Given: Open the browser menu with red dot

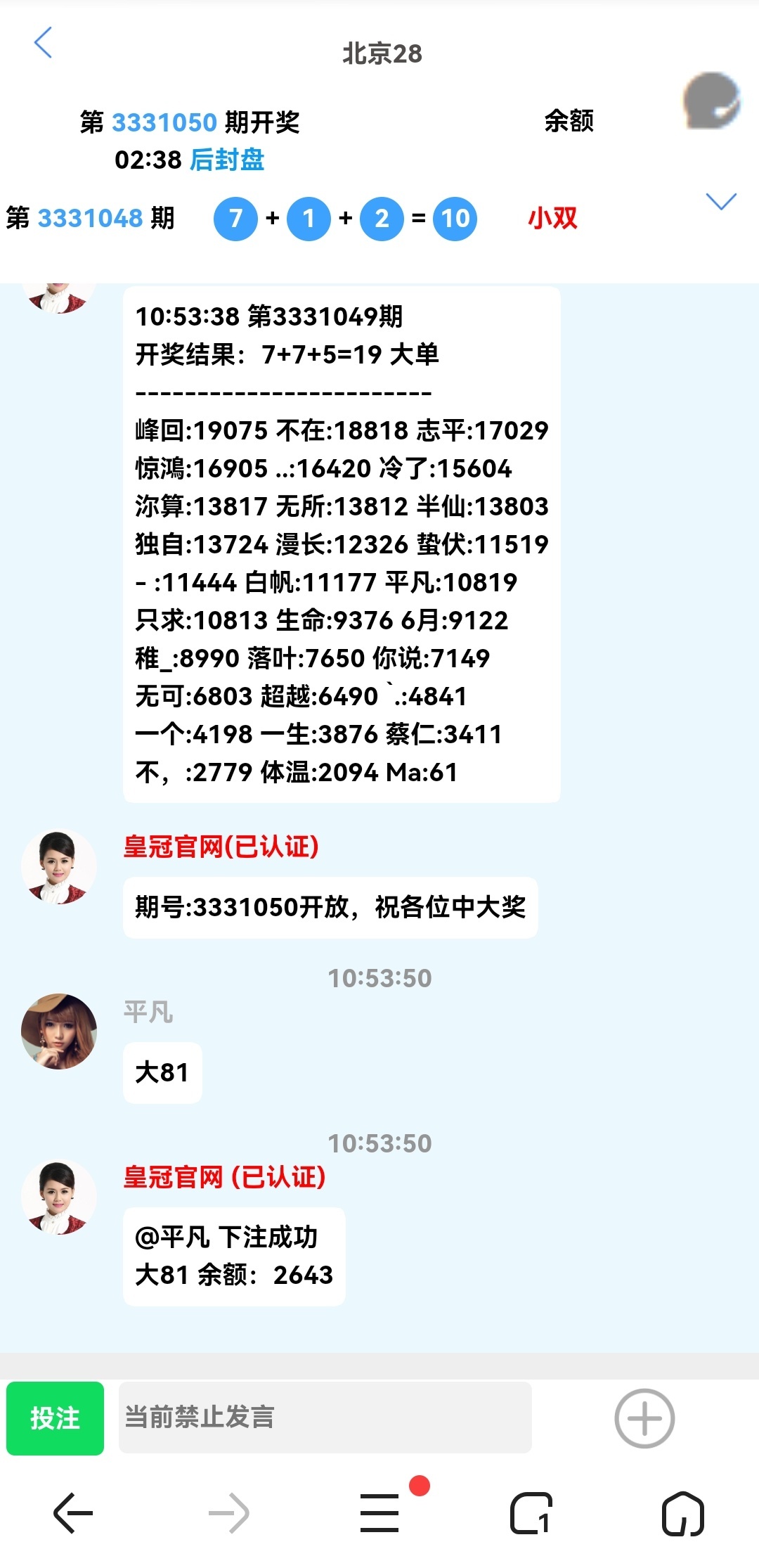Looking at the screenshot, I should pos(380,1512).
